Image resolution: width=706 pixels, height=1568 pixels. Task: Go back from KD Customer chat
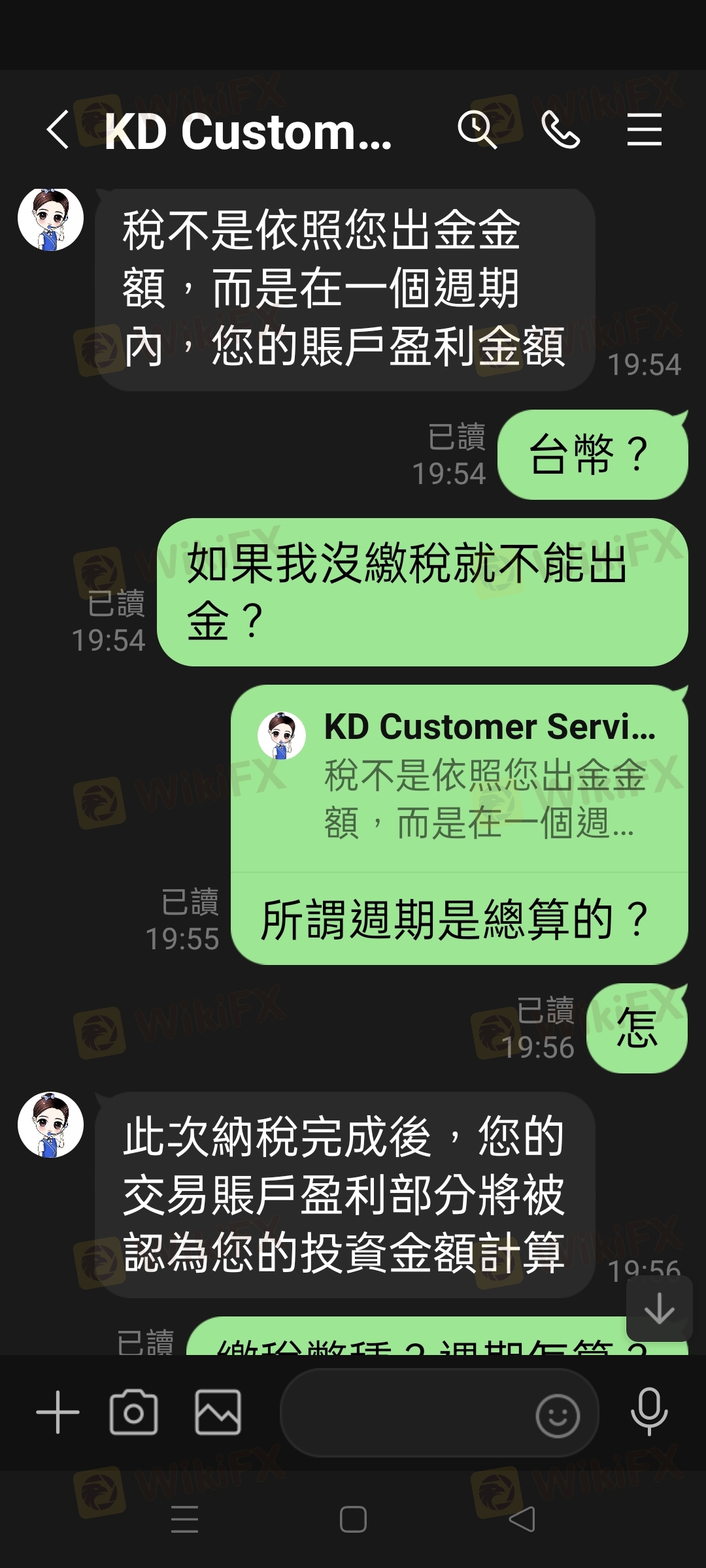[x=58, y=129]
